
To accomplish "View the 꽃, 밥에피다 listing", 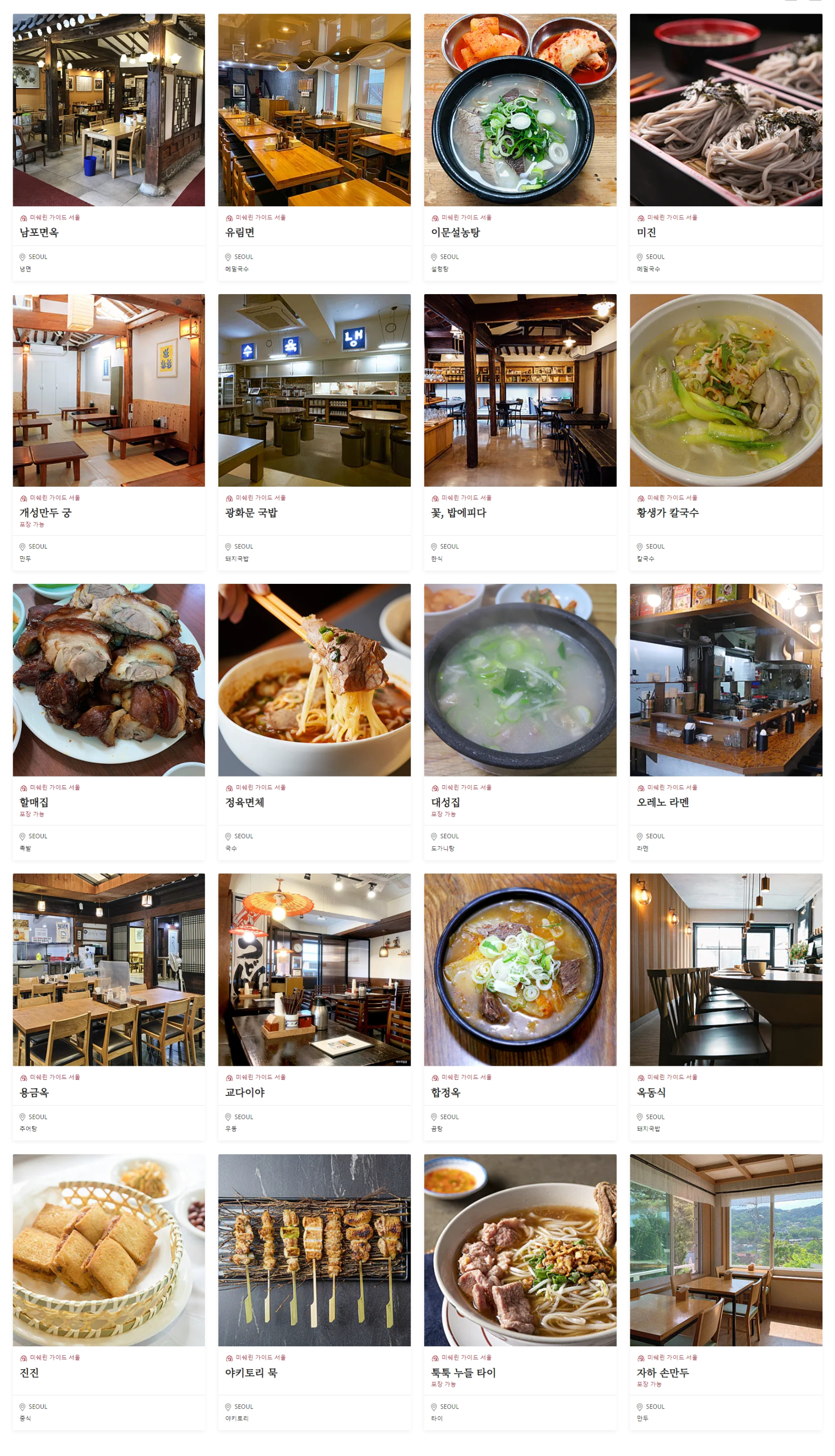I will click(x=458, y=513).
